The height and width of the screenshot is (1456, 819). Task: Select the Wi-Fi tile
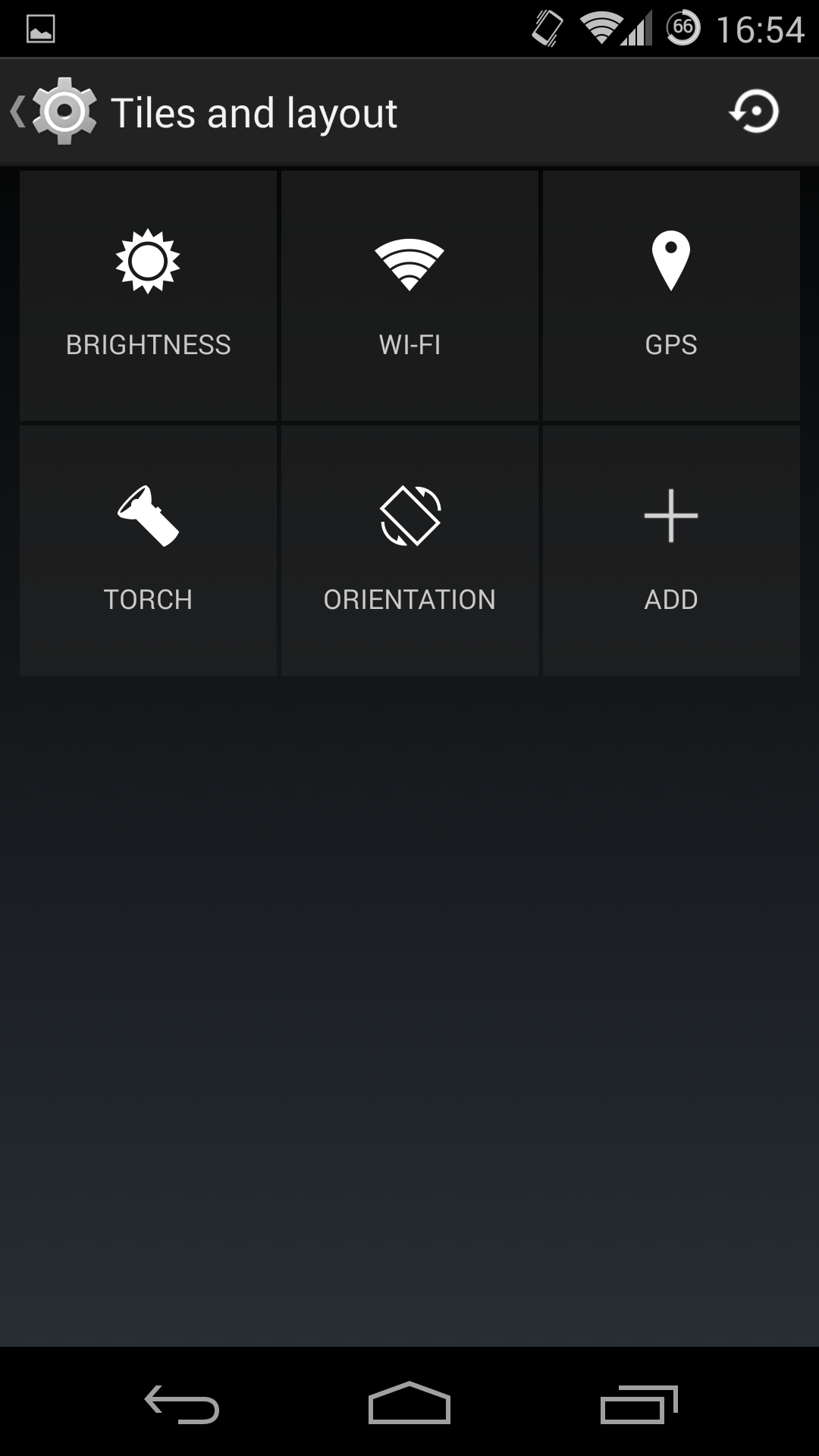pos(409,296)
